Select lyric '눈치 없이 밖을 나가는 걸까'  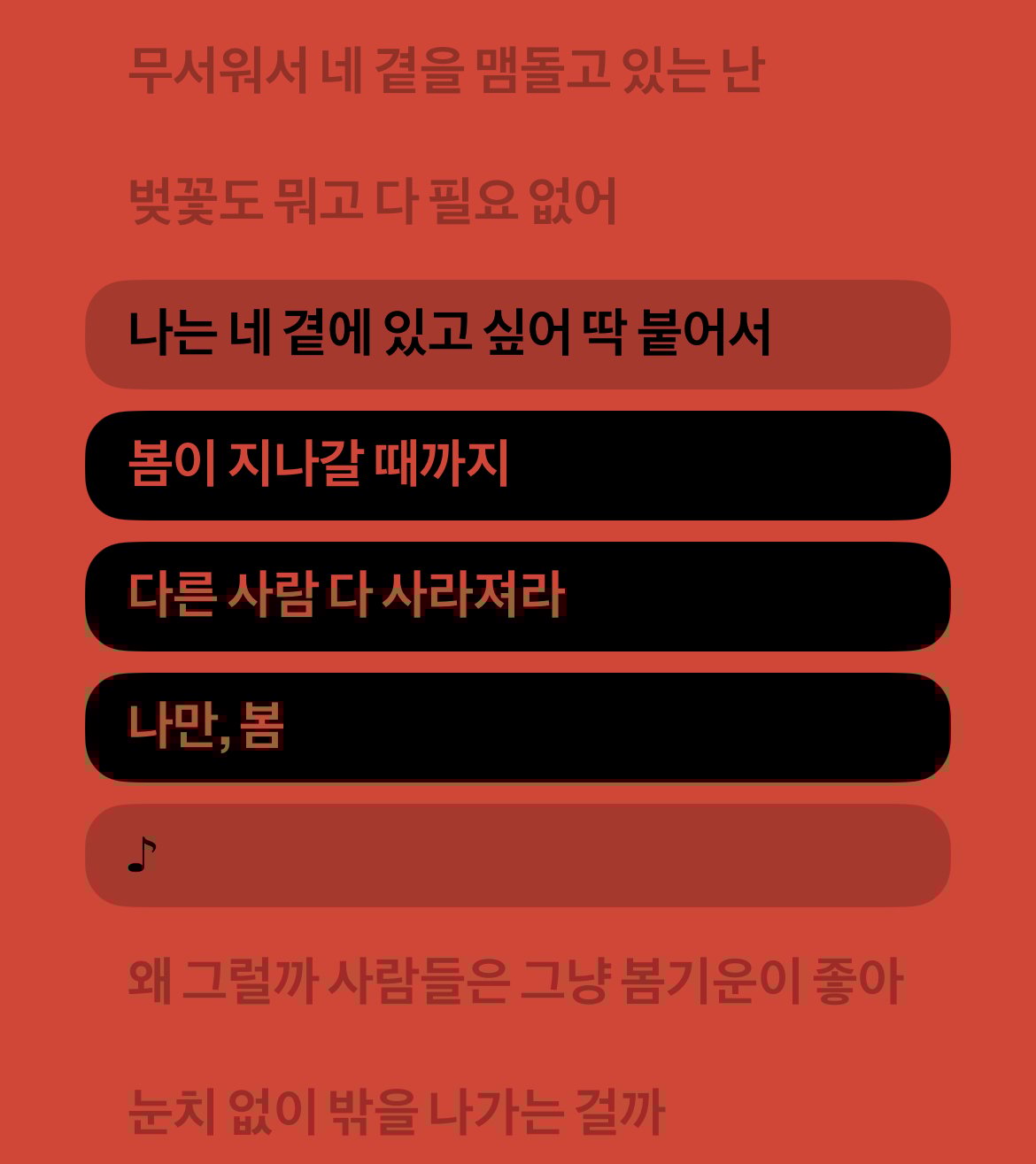[x=396, y=1112]
